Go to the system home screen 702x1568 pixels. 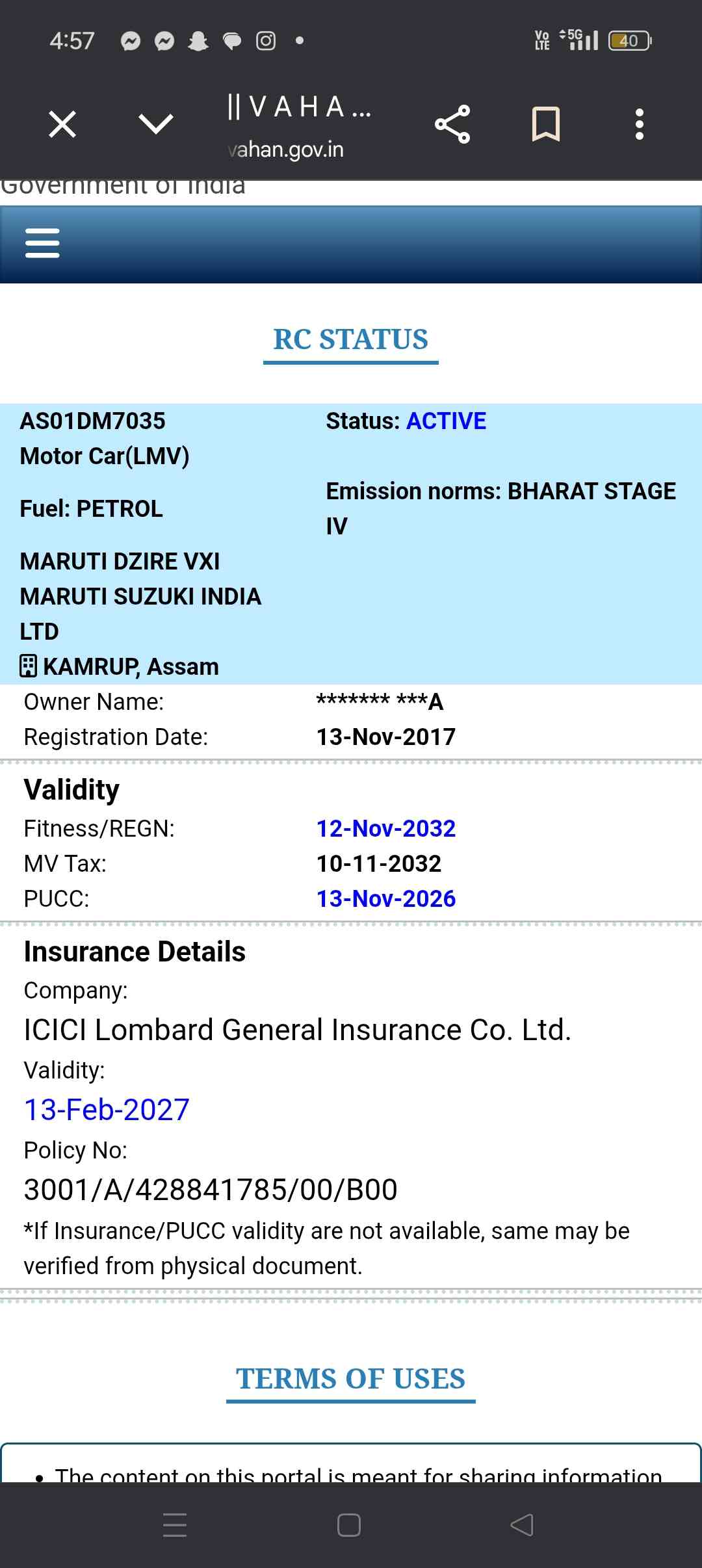(349, 1524)
